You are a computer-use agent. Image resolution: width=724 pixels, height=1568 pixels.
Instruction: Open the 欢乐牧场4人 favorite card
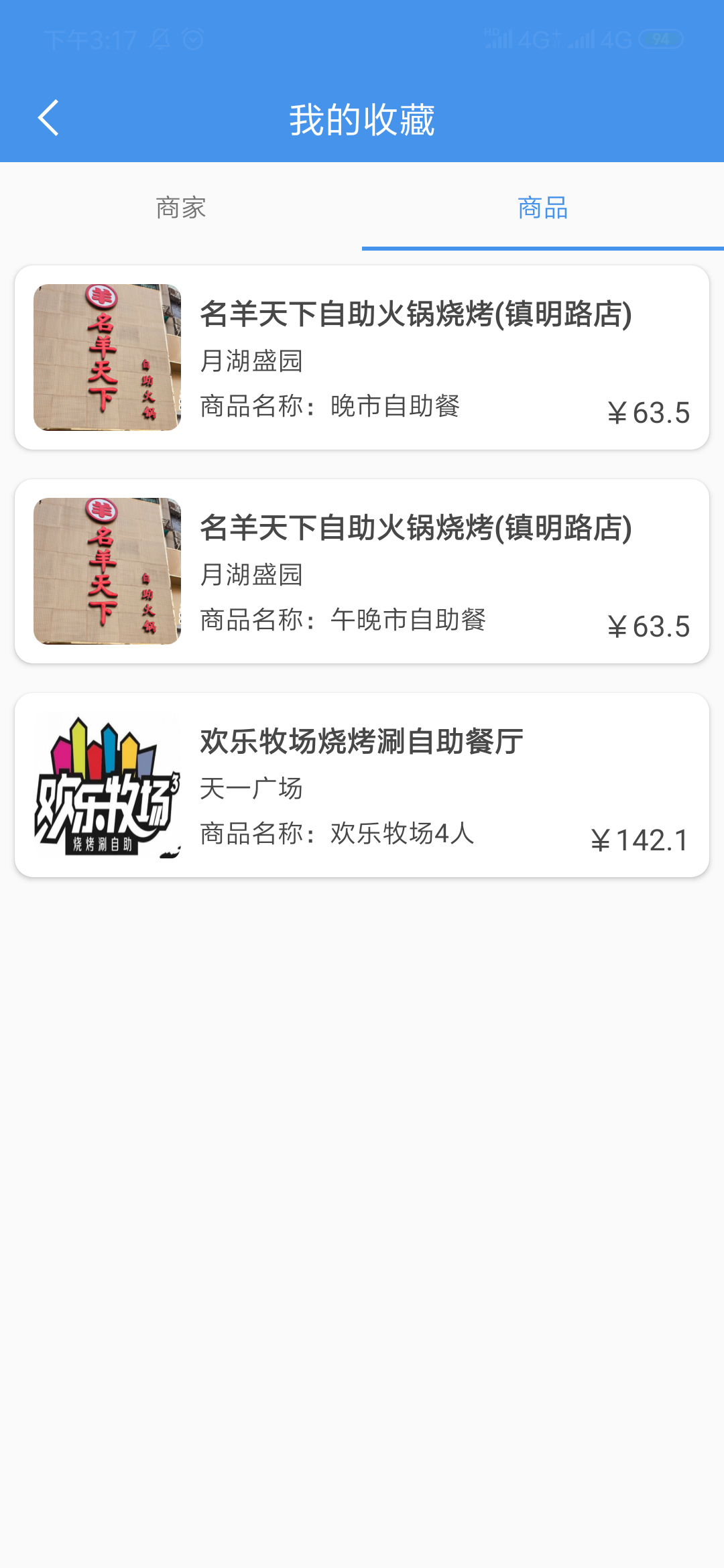362,785
